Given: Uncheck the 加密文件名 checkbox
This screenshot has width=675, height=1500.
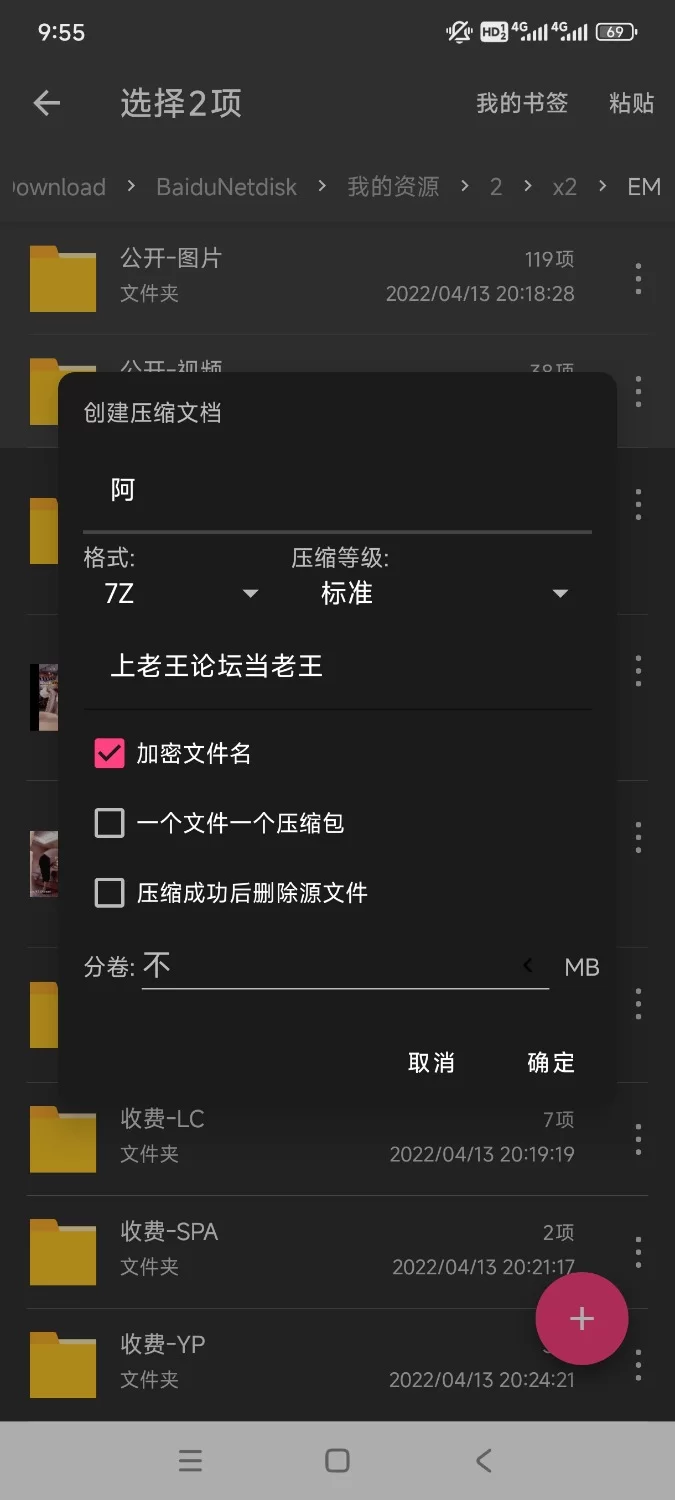Looking at the screenshot, I should pyautogui.click(x=109, y=754).
